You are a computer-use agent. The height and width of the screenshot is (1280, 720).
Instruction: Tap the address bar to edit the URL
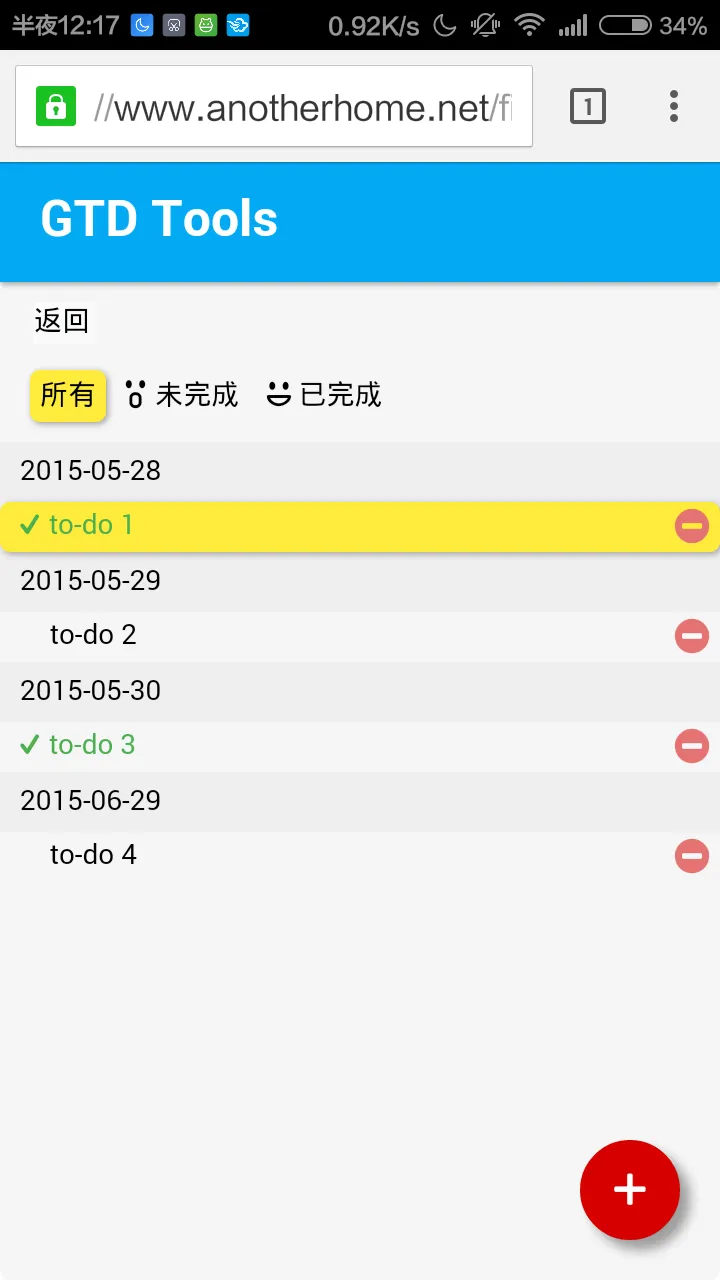(300, 105)
